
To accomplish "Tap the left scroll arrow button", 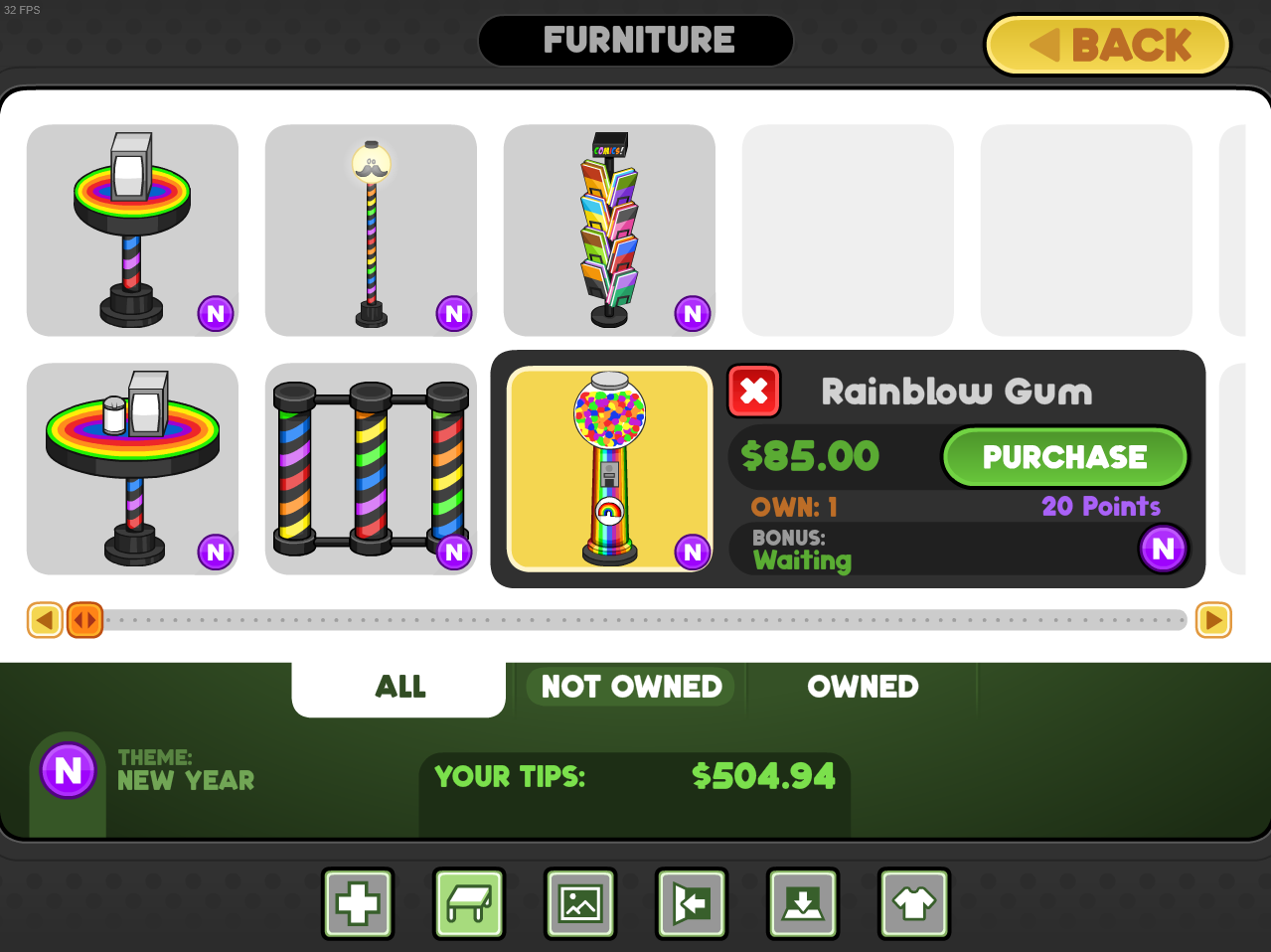I will pos(44,620).
